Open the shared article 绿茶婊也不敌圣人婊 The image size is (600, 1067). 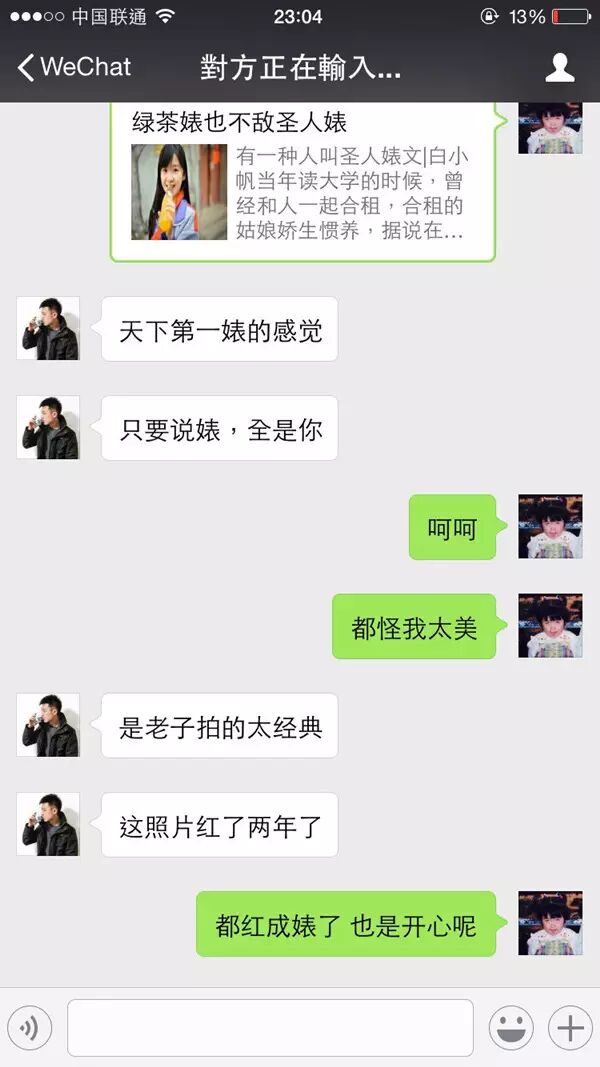[x=302, y=182]
